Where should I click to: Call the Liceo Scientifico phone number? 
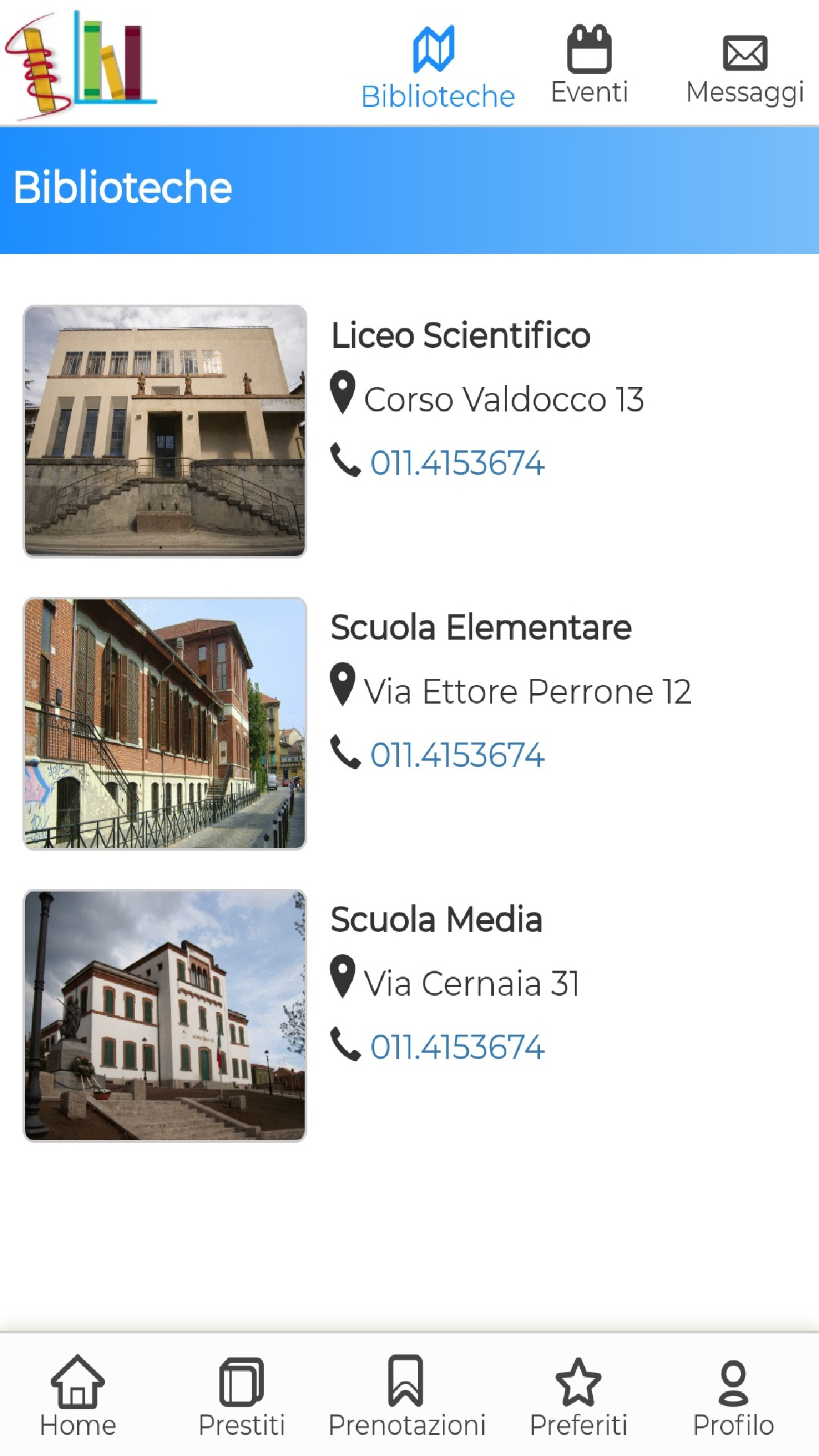pyautogui.click(x=457, y=462)
